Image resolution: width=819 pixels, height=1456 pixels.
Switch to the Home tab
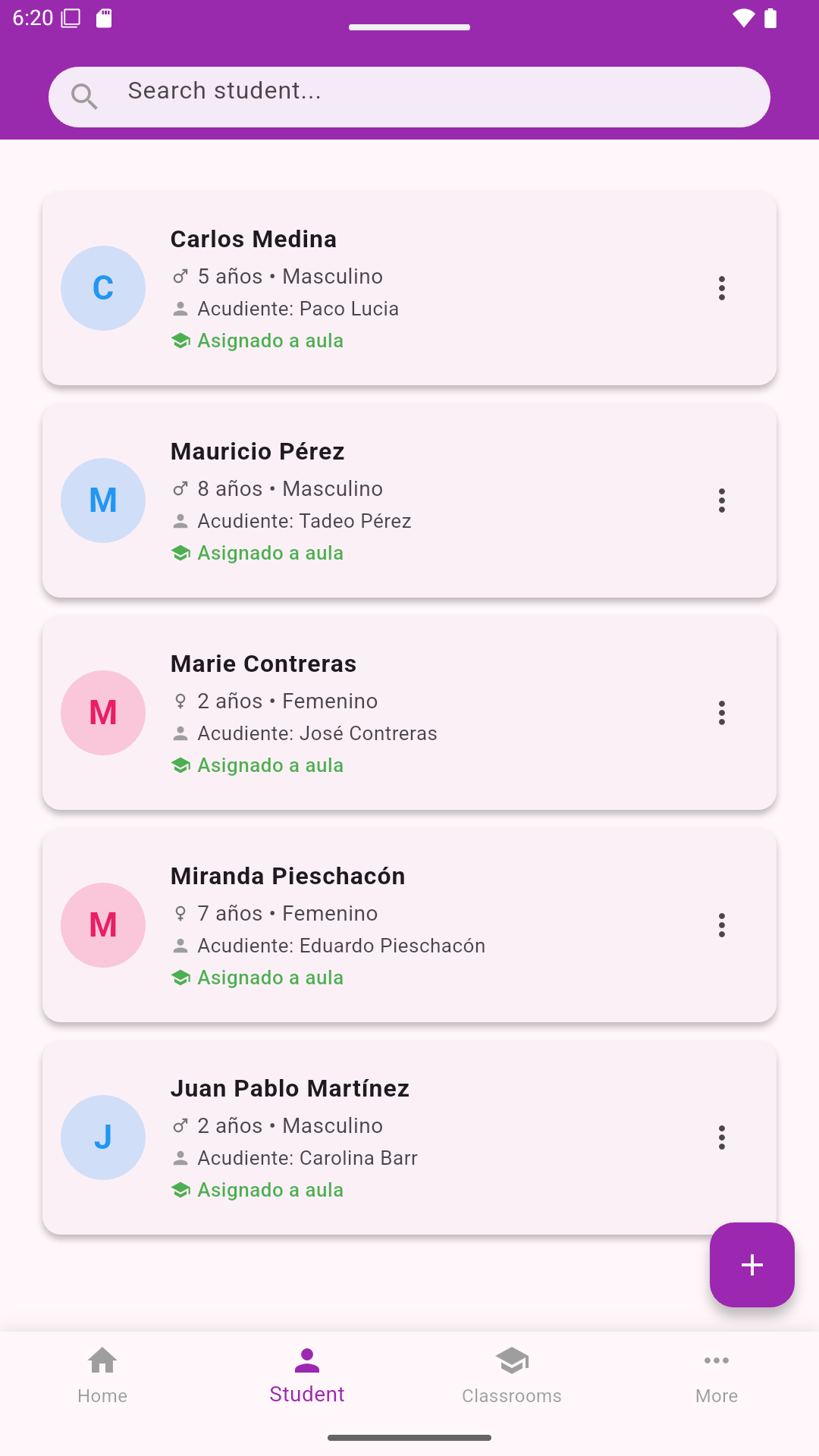[x=102, y=1376]
